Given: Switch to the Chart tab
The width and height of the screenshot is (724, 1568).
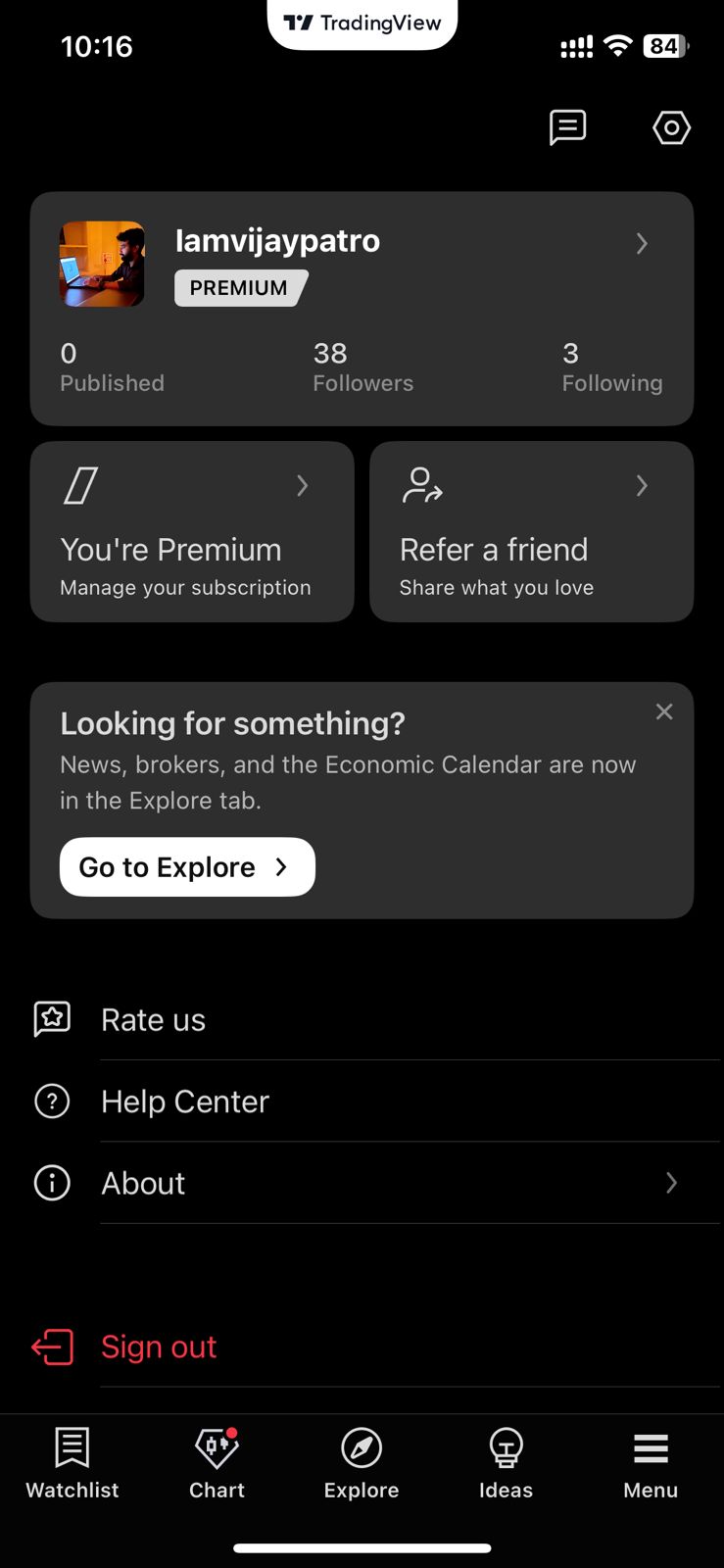Looking at the screenshot, I should (217, 1462).
